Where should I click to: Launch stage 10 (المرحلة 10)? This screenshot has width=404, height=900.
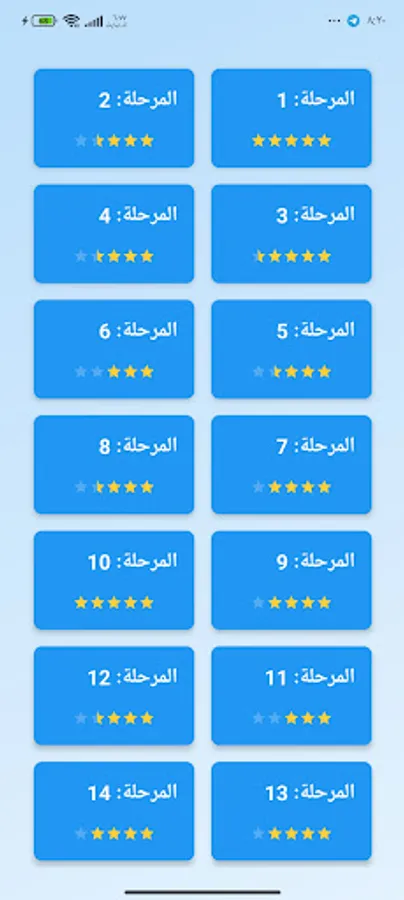(x=114, y=580)
